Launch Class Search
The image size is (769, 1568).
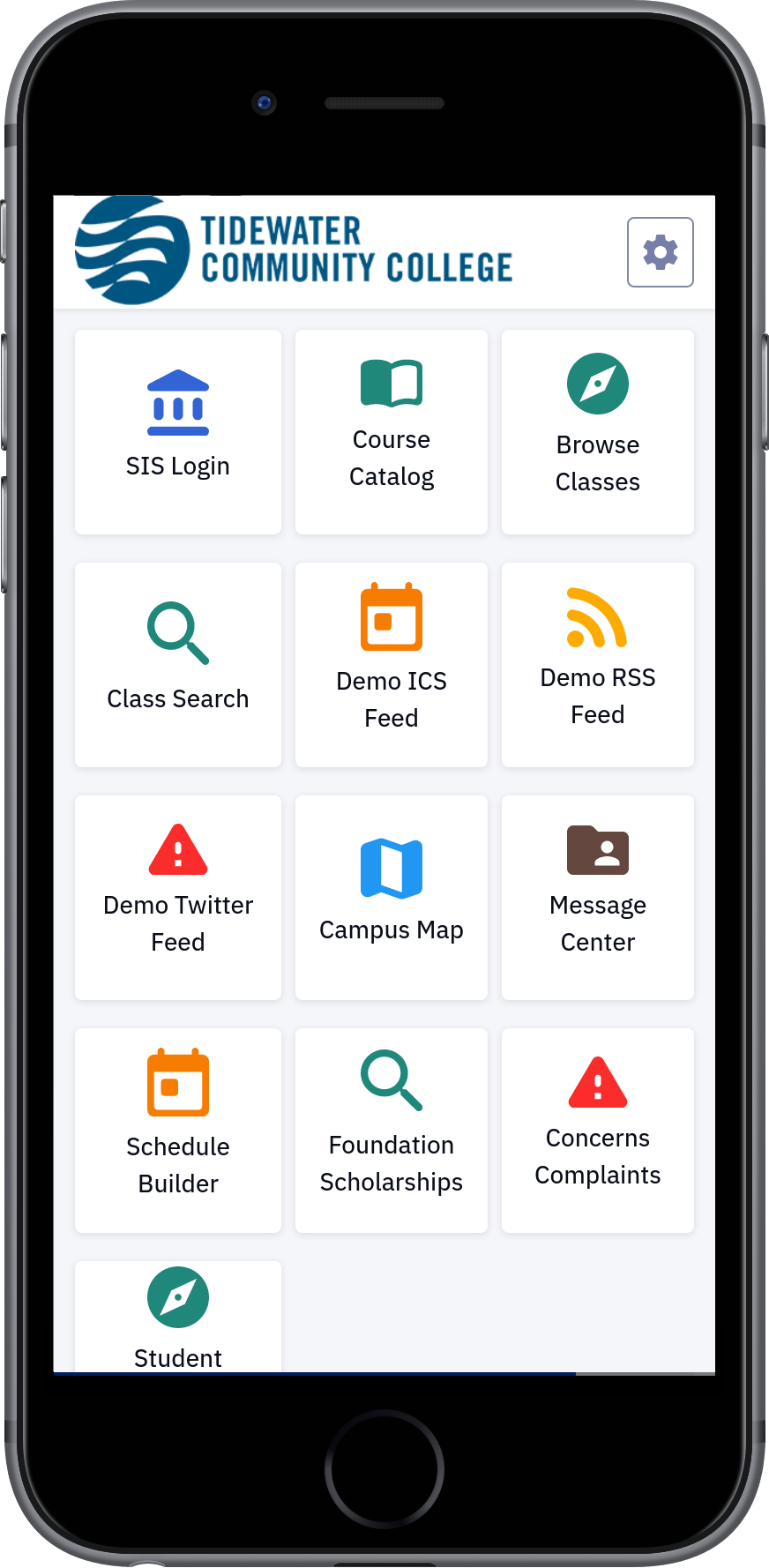pyautogui.click(x=178, y=665)
